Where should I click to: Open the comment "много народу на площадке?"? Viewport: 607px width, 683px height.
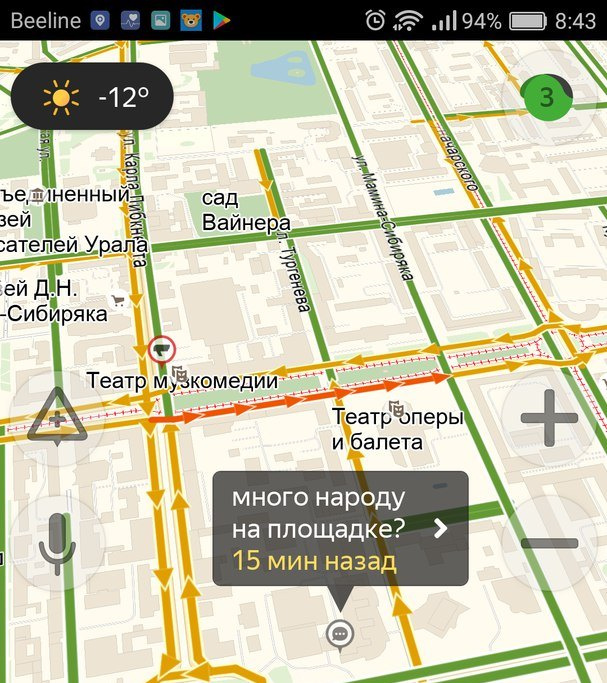pyautogui.click(x=340, y=528)
